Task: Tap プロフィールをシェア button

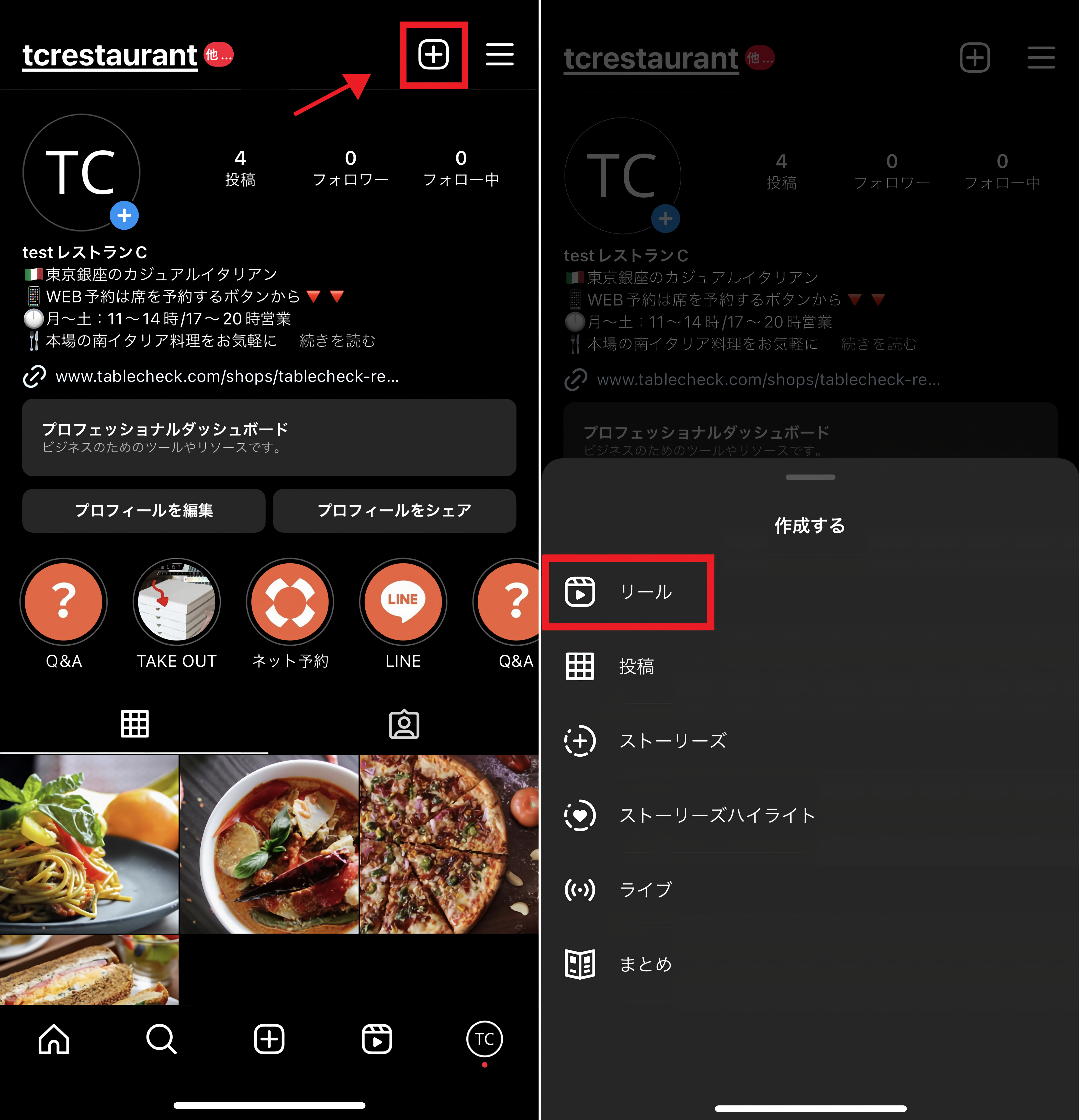Action: click(394, 510)
